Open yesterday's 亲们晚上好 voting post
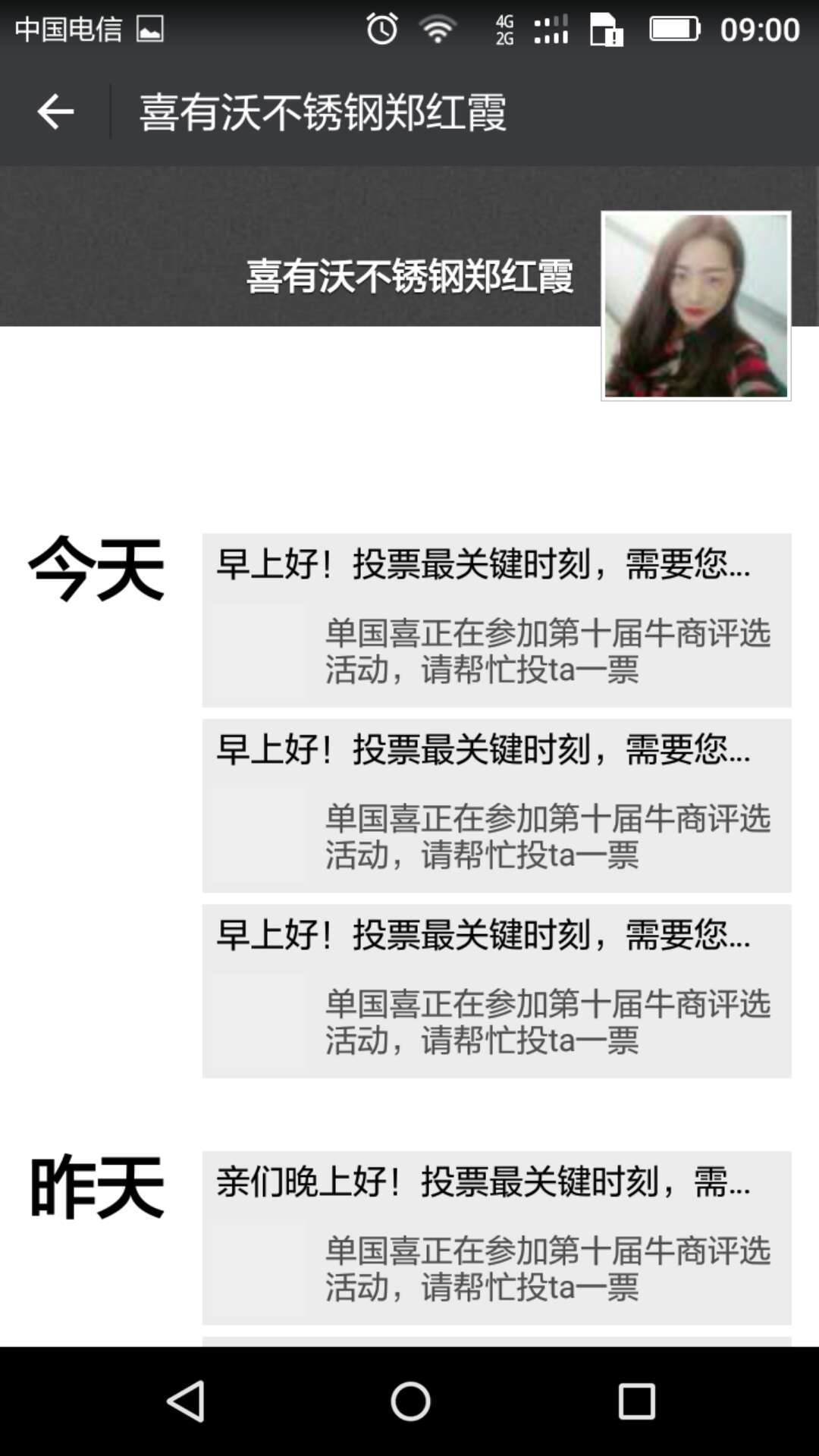The height and width of the screenshot is (1456, 819). tap(497, 1238)
